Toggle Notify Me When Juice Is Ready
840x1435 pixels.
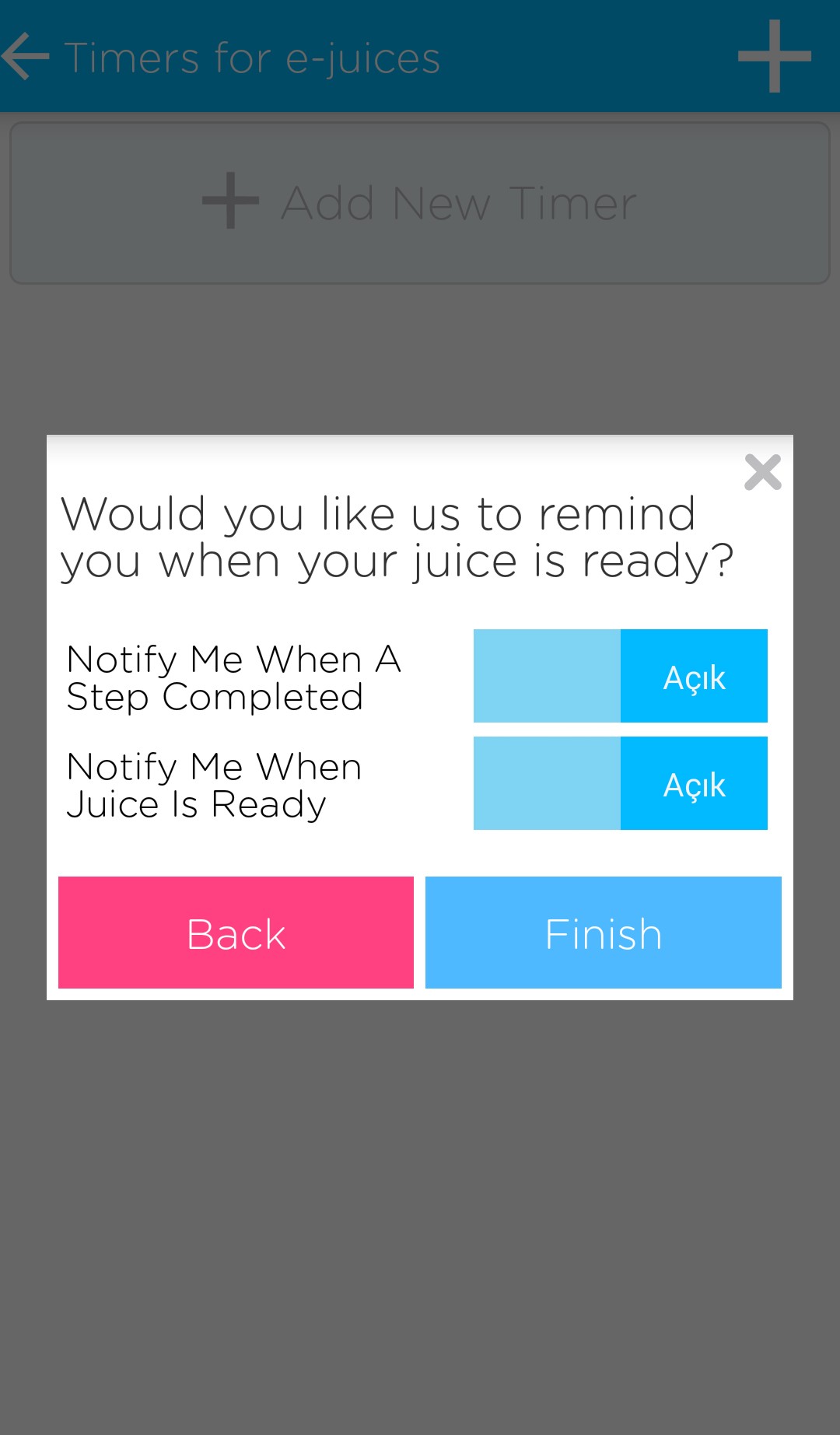pyautogui.click(x=620, y=783)
